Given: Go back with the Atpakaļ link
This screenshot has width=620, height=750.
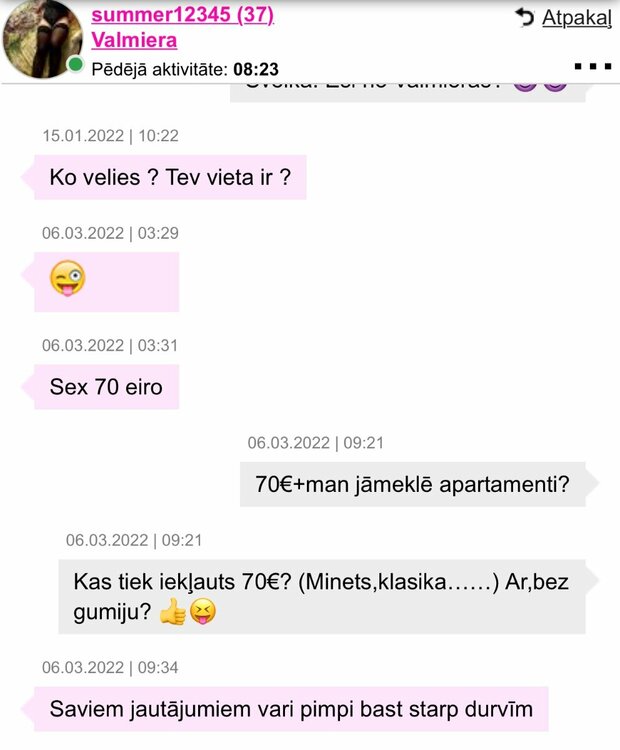Looking at the screenshot, I should coord(563,17).
